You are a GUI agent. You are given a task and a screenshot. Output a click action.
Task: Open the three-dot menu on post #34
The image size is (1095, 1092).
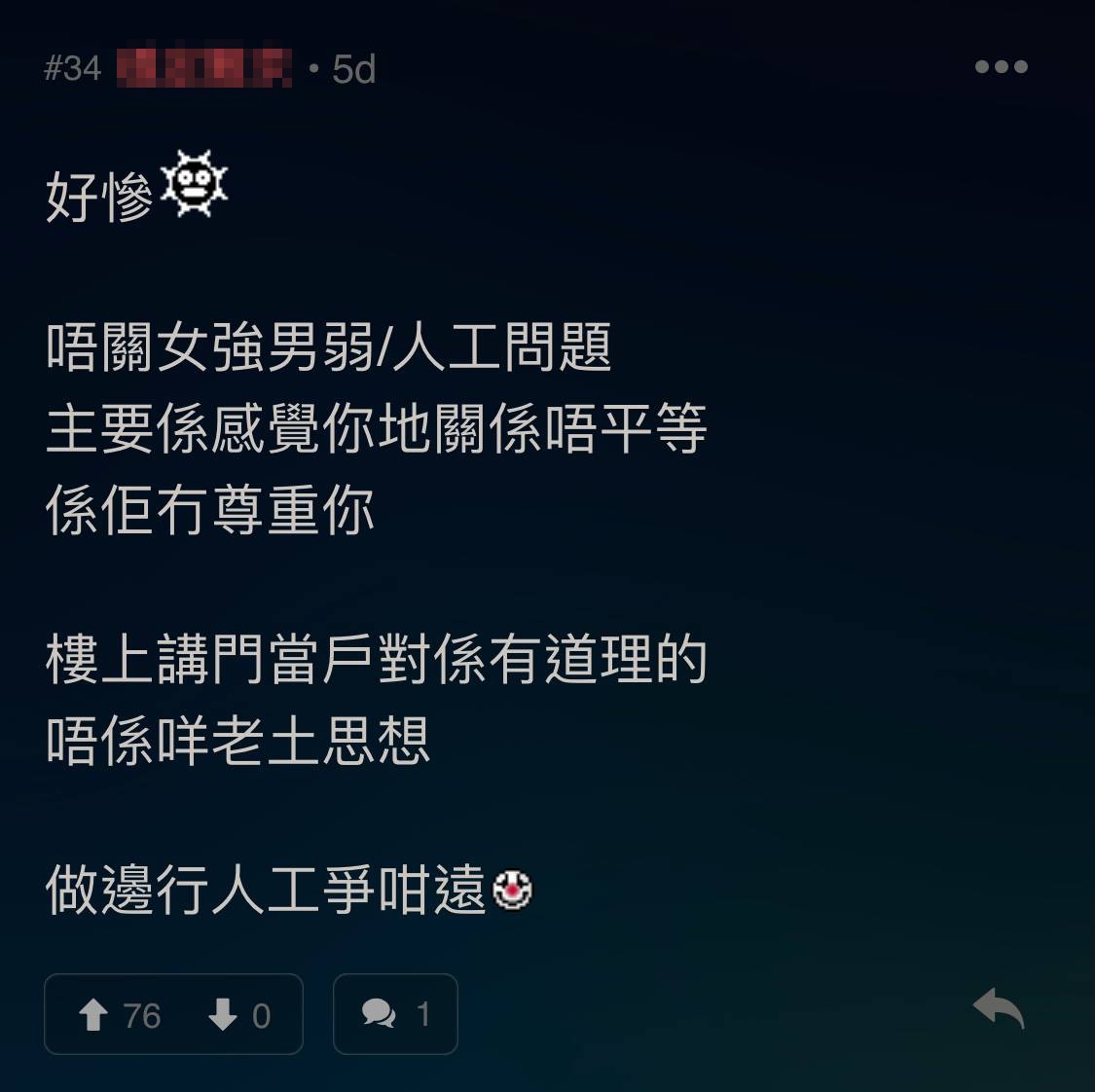1001,67
